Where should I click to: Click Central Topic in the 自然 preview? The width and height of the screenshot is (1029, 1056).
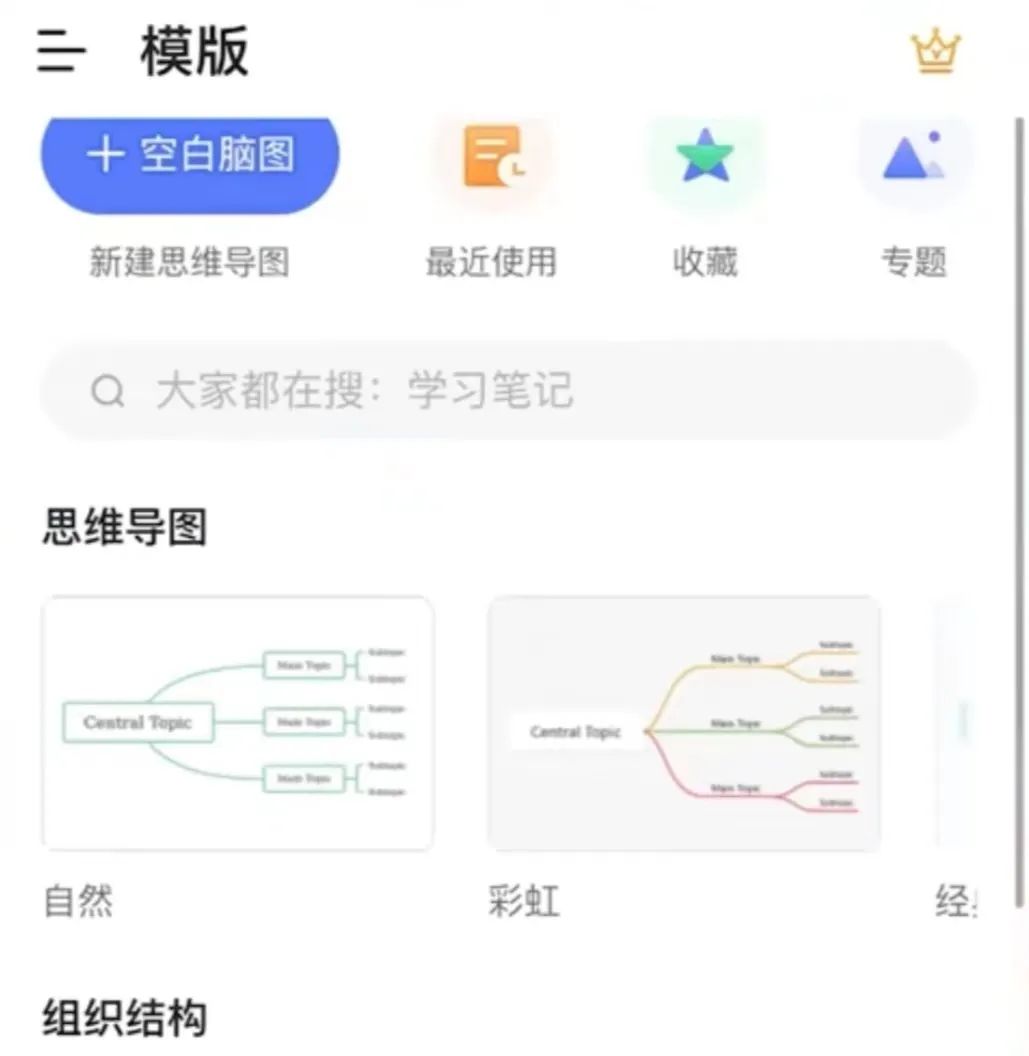point(139,722)
